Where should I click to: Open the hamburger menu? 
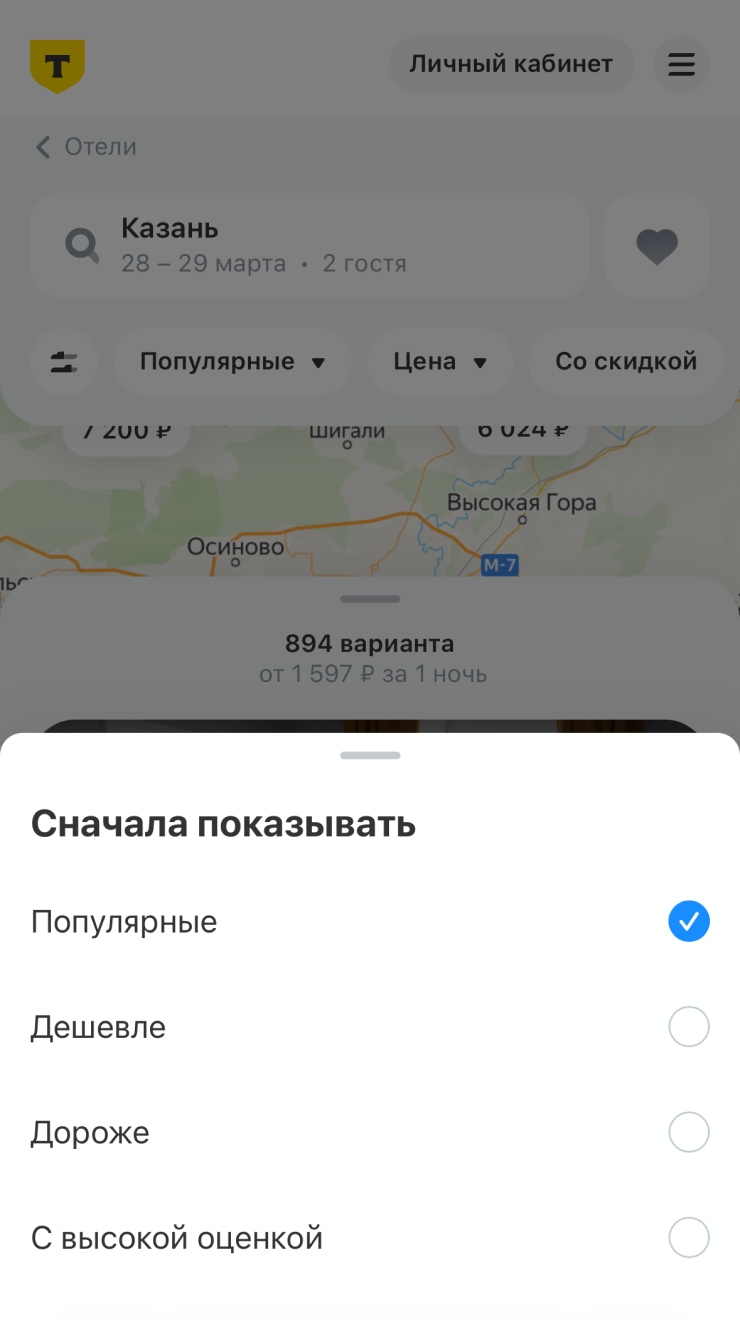(x=681, y=65)
